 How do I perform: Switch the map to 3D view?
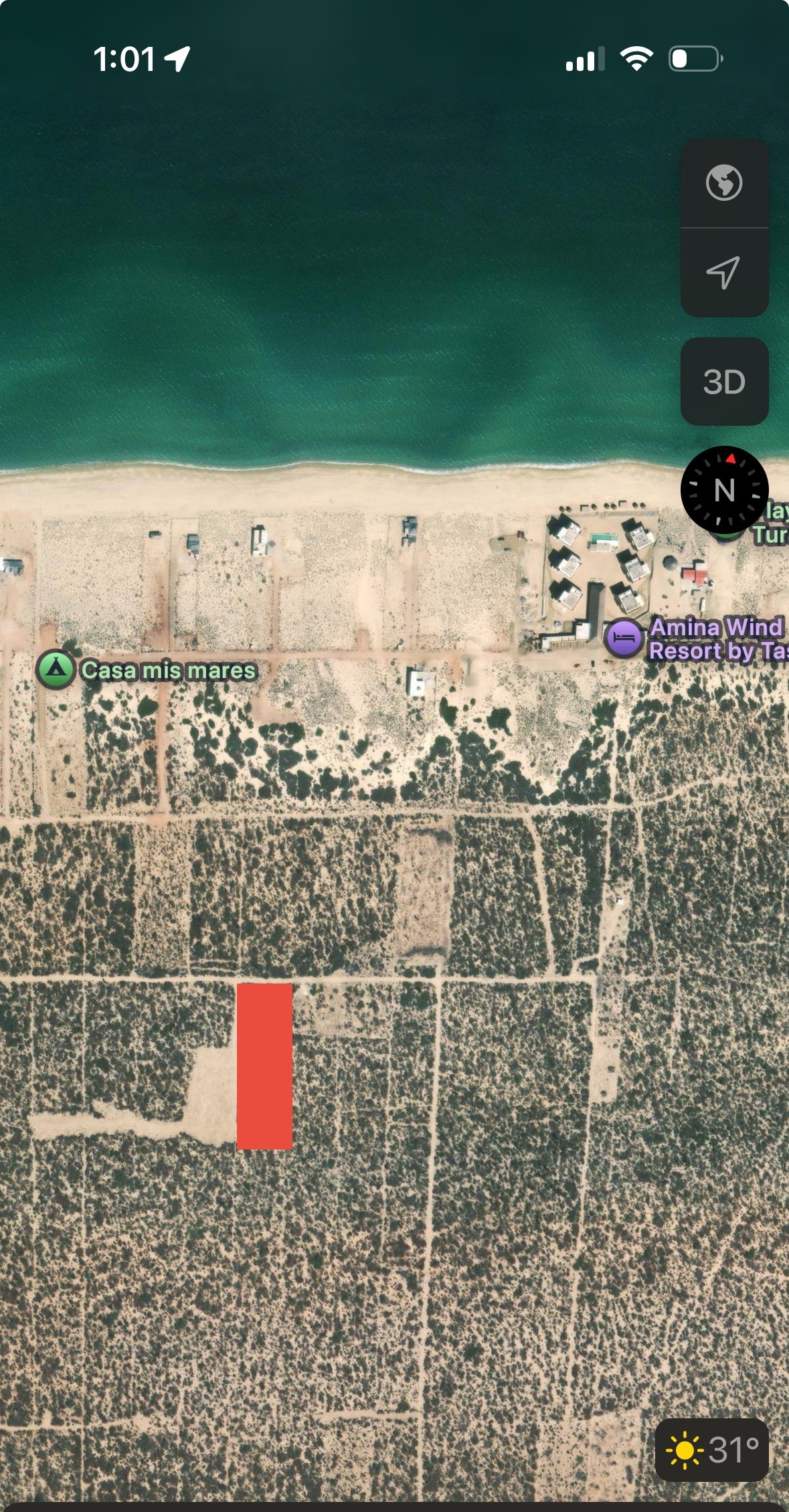724,382
